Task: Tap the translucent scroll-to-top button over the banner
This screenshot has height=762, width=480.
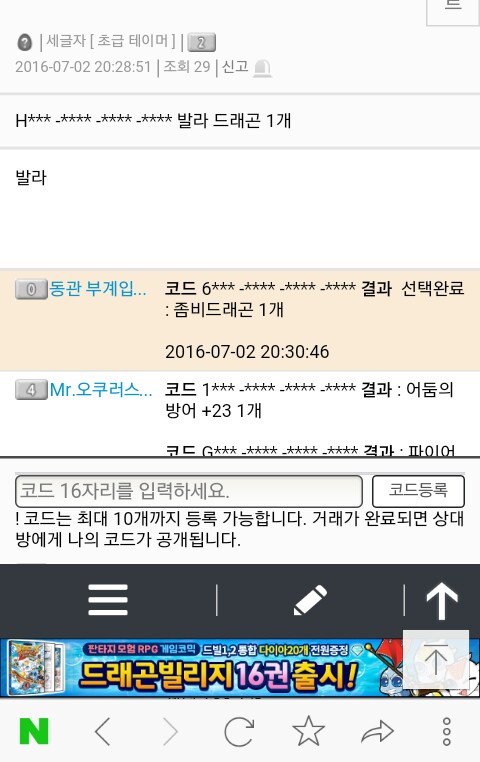Action: click(436, 660)
